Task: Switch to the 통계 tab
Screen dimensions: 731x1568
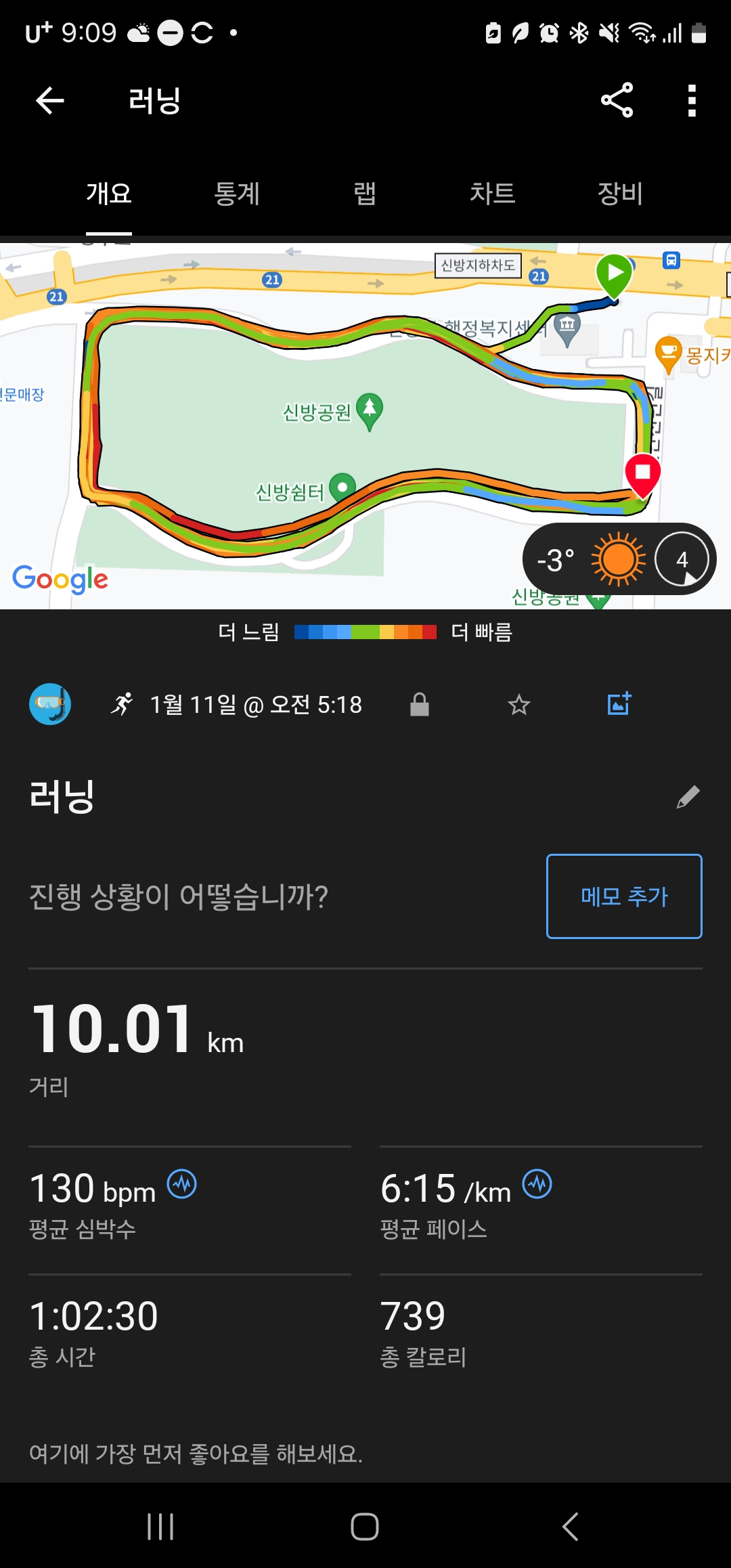Action: click(237, 194)
